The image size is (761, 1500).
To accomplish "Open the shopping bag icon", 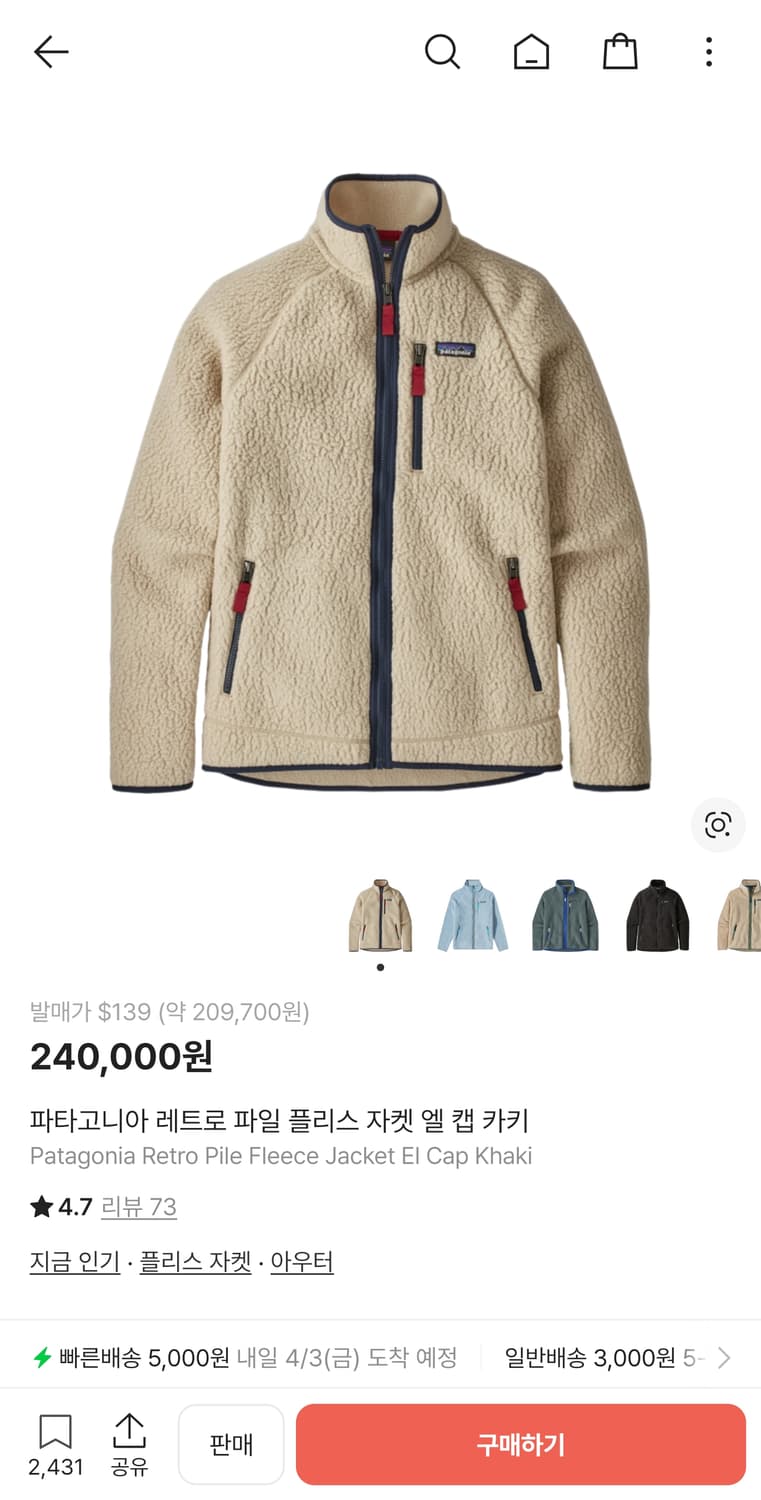I will [x=620, y=51].
